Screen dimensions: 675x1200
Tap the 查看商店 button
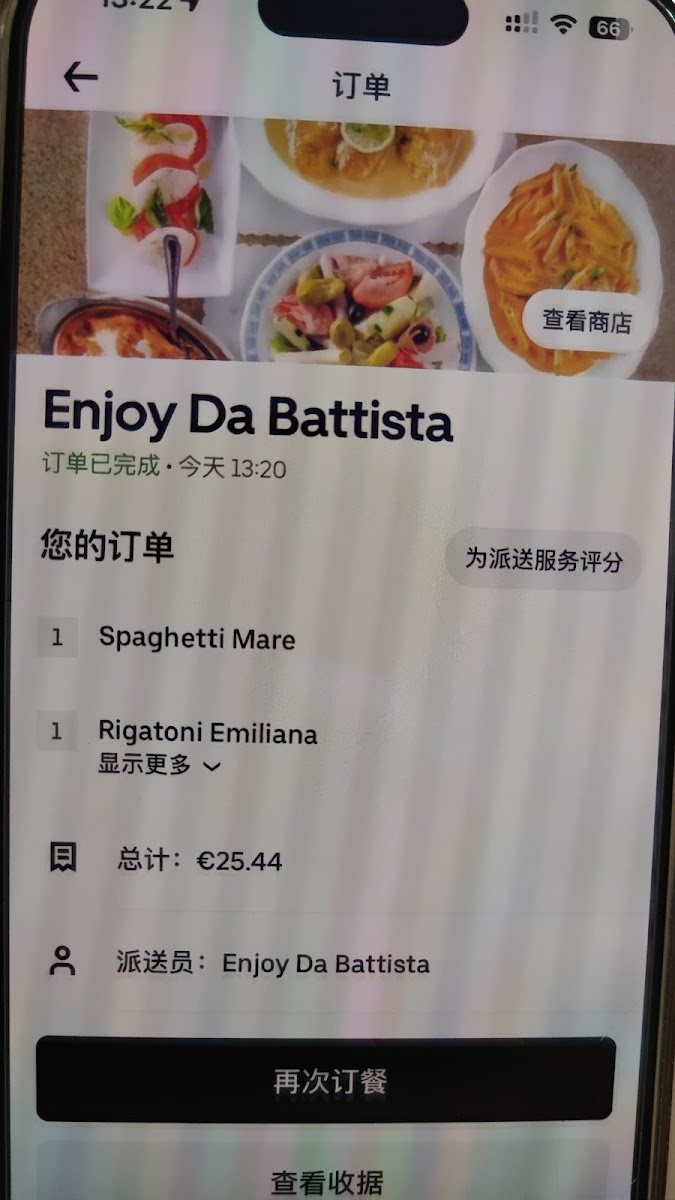587,320
